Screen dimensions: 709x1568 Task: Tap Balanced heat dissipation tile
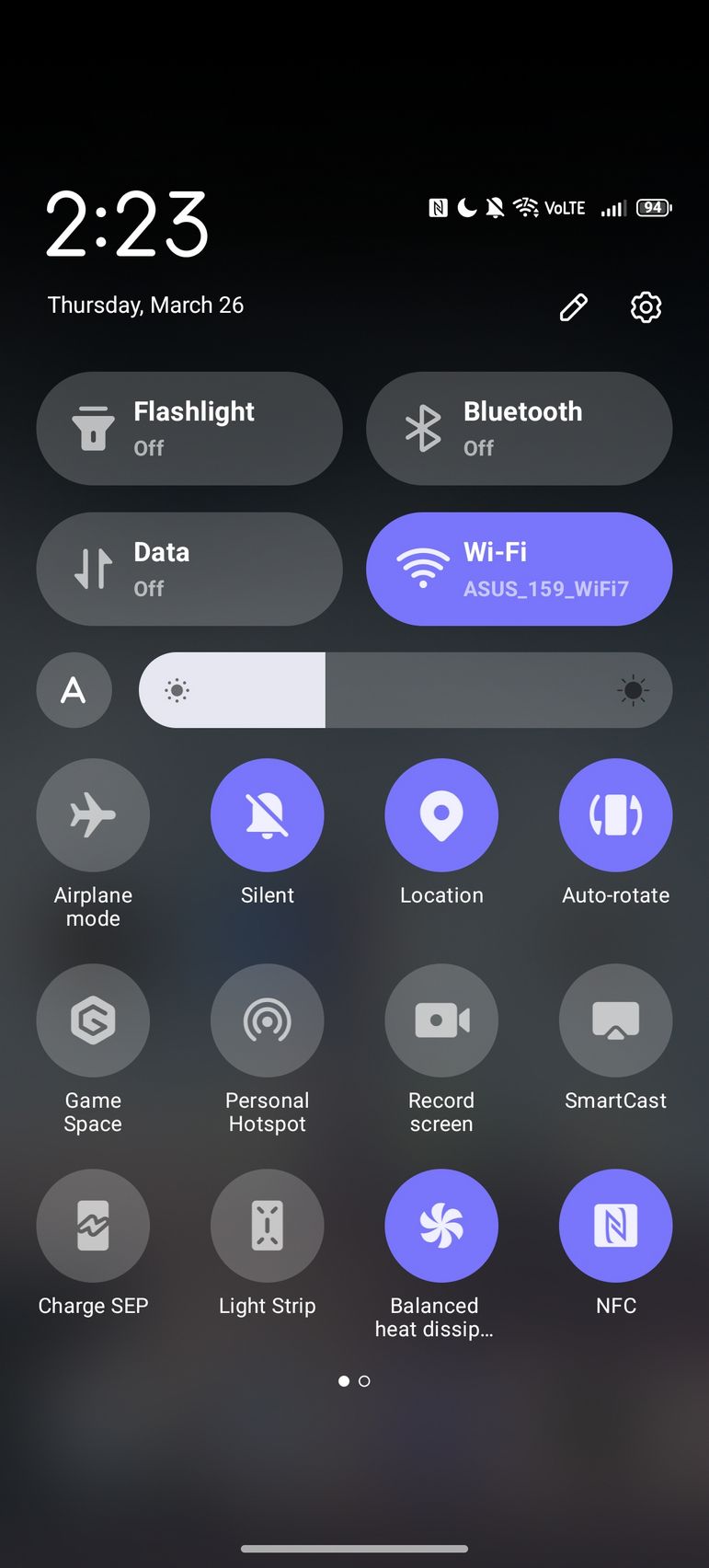pos(441,1226)
